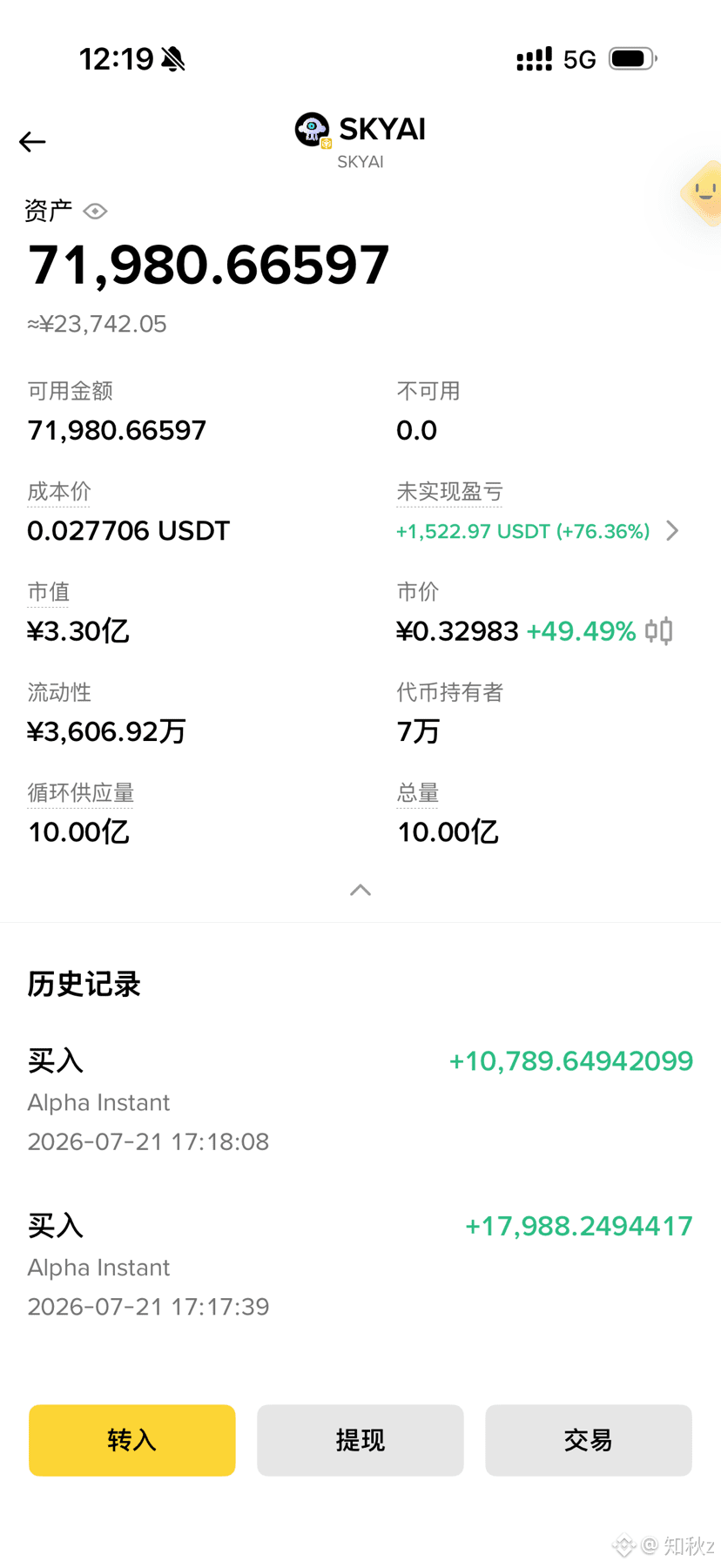Open unrealized profit details chevron
Viewport: 721px width, 1568px height.
point(672,531)
